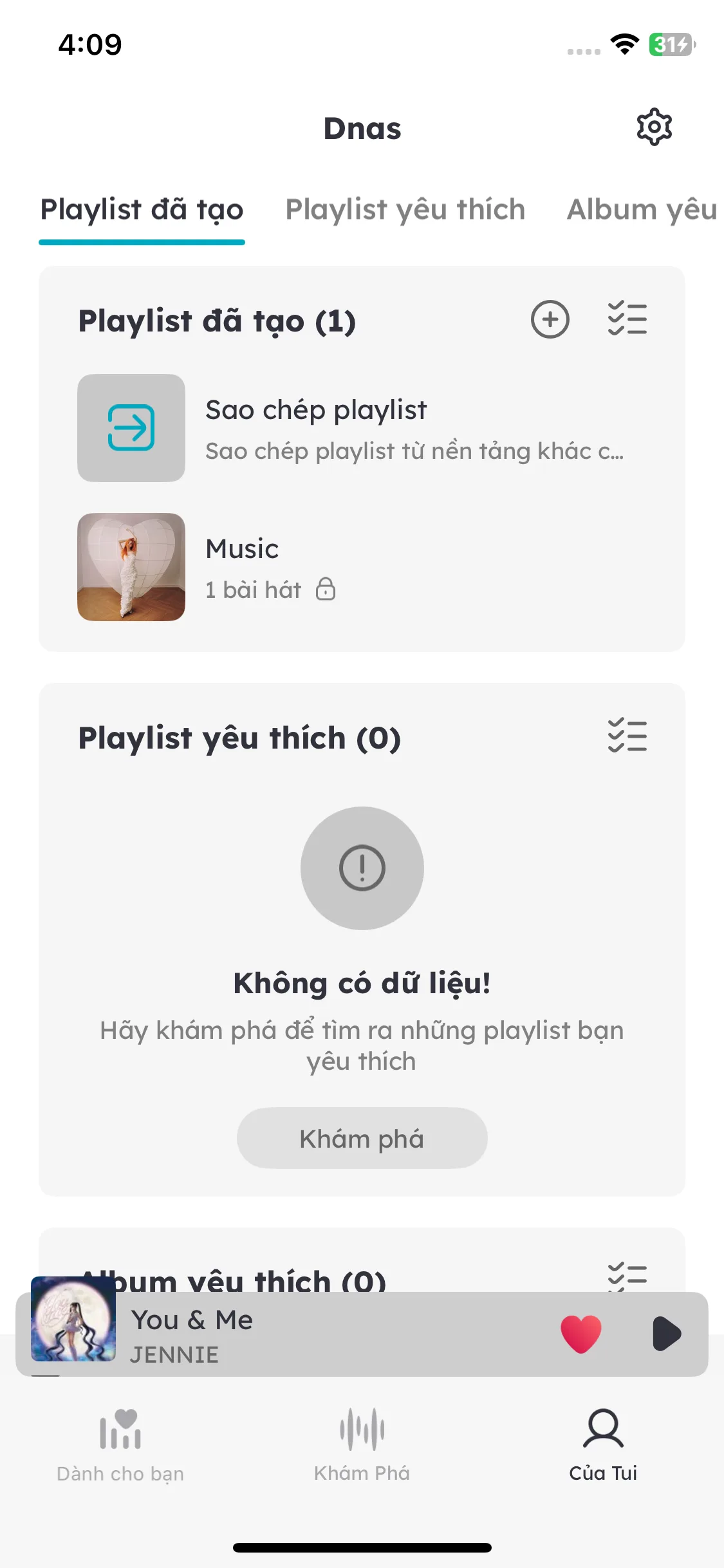Screen dimensions: 724x1568
Task: Switch to Playlist yêu thích tab
Action: 405,210
